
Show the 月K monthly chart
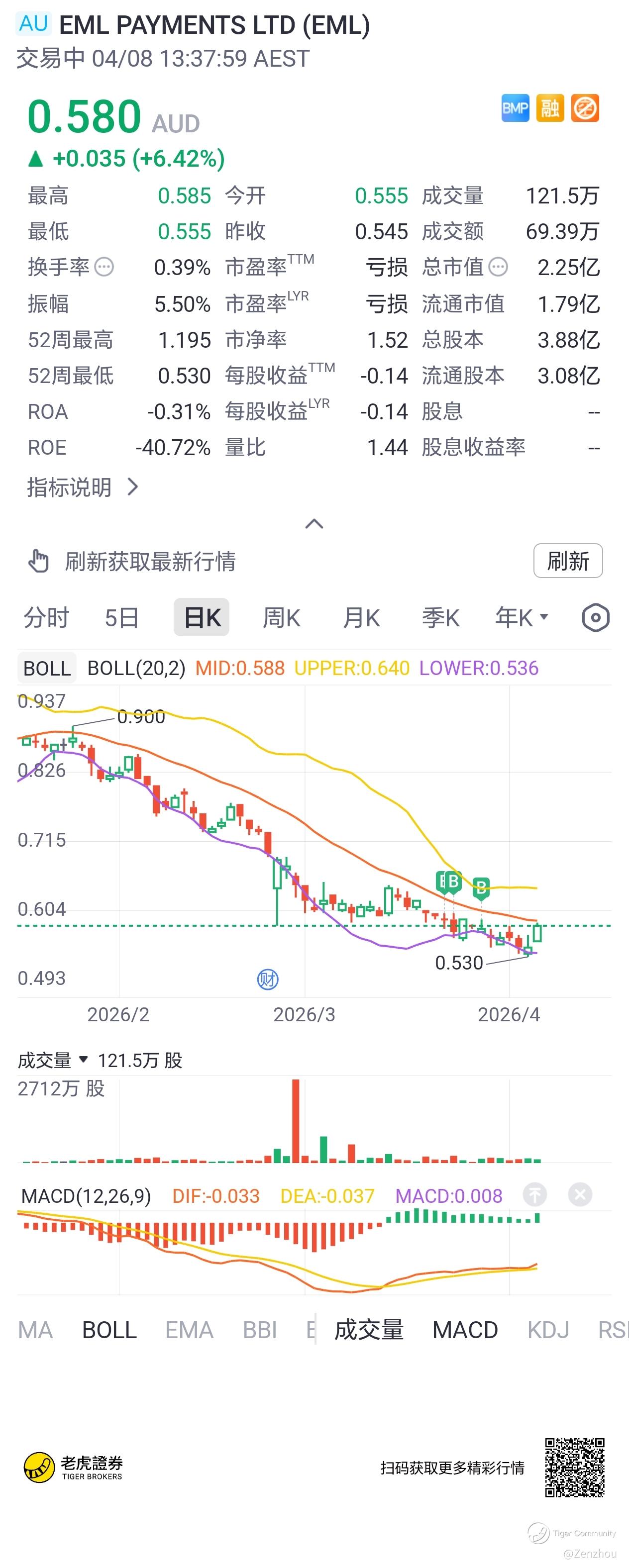click(361, 618)
